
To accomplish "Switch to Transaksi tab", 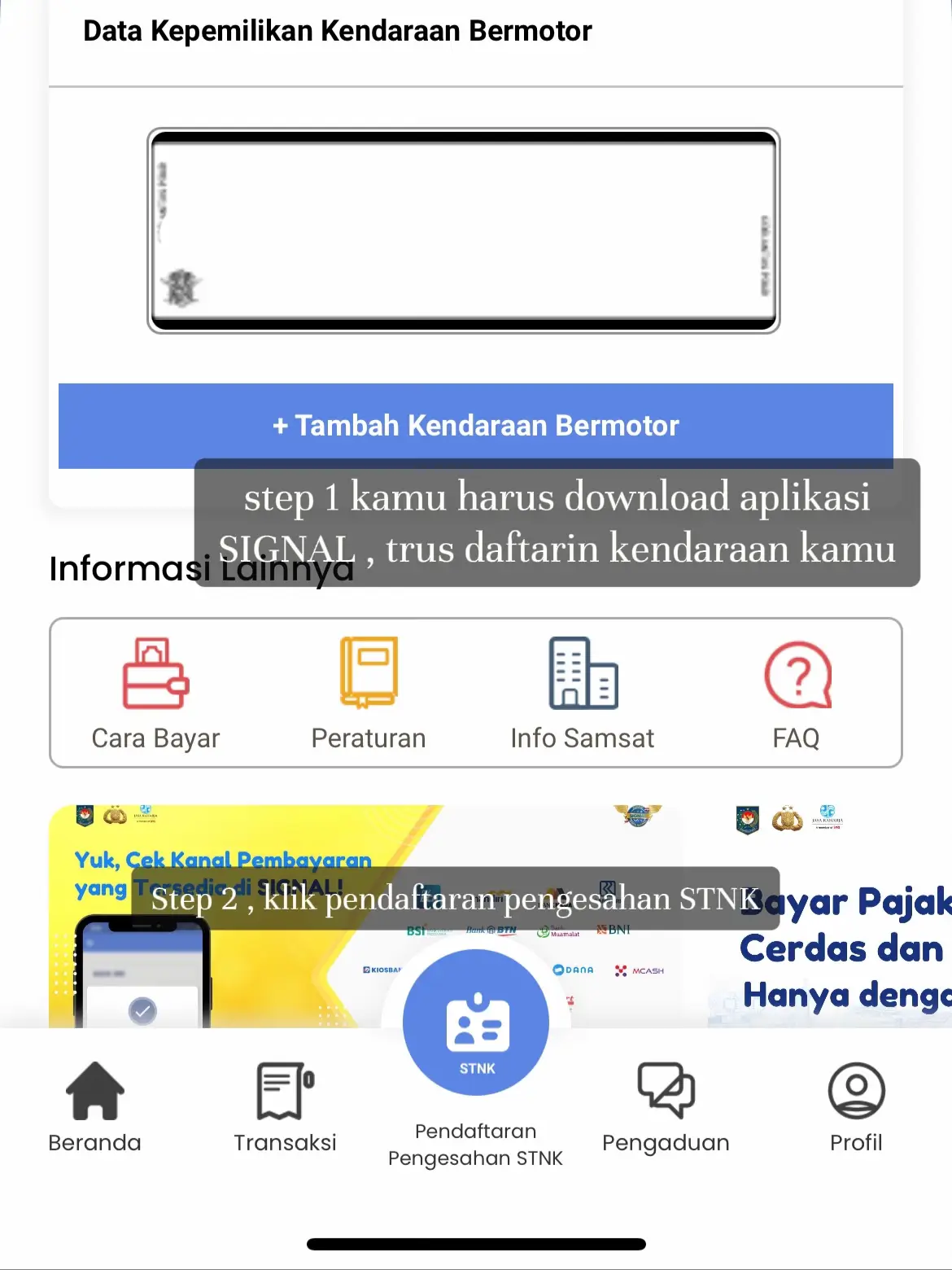I will click(x=285, y=1107).
